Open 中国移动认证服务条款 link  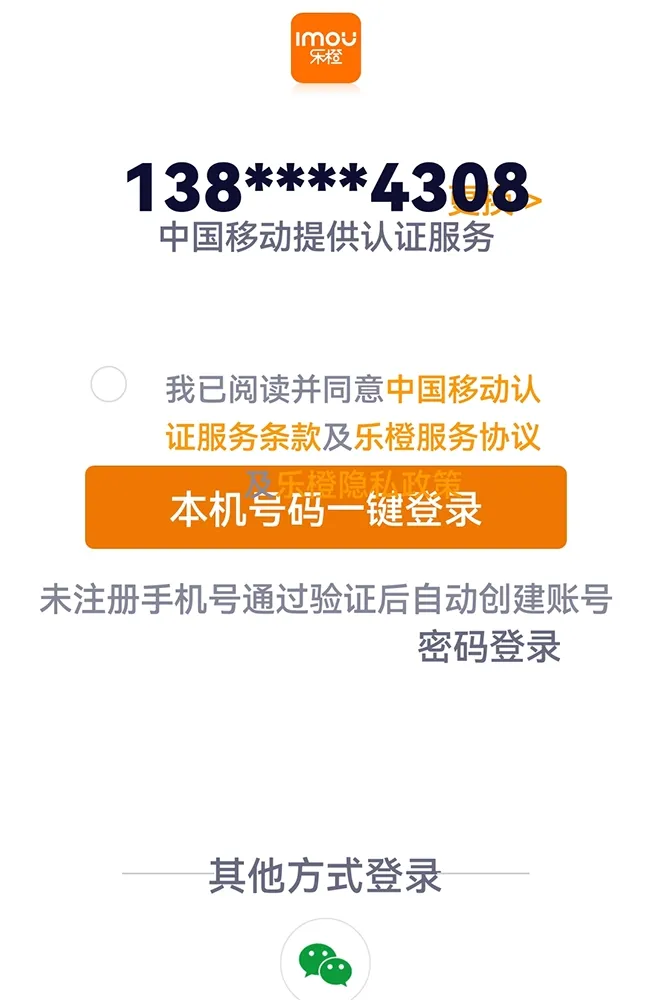coord(463,389)
